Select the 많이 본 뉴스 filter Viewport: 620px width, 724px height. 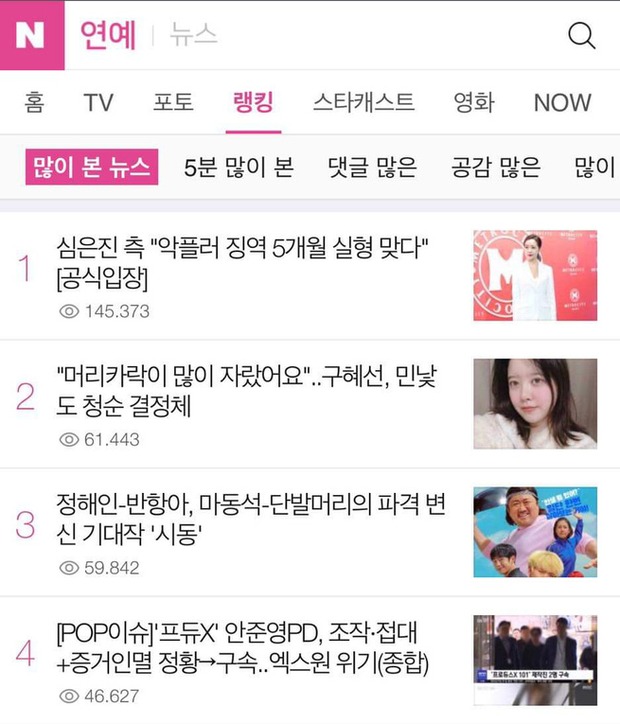click(91, 167)
